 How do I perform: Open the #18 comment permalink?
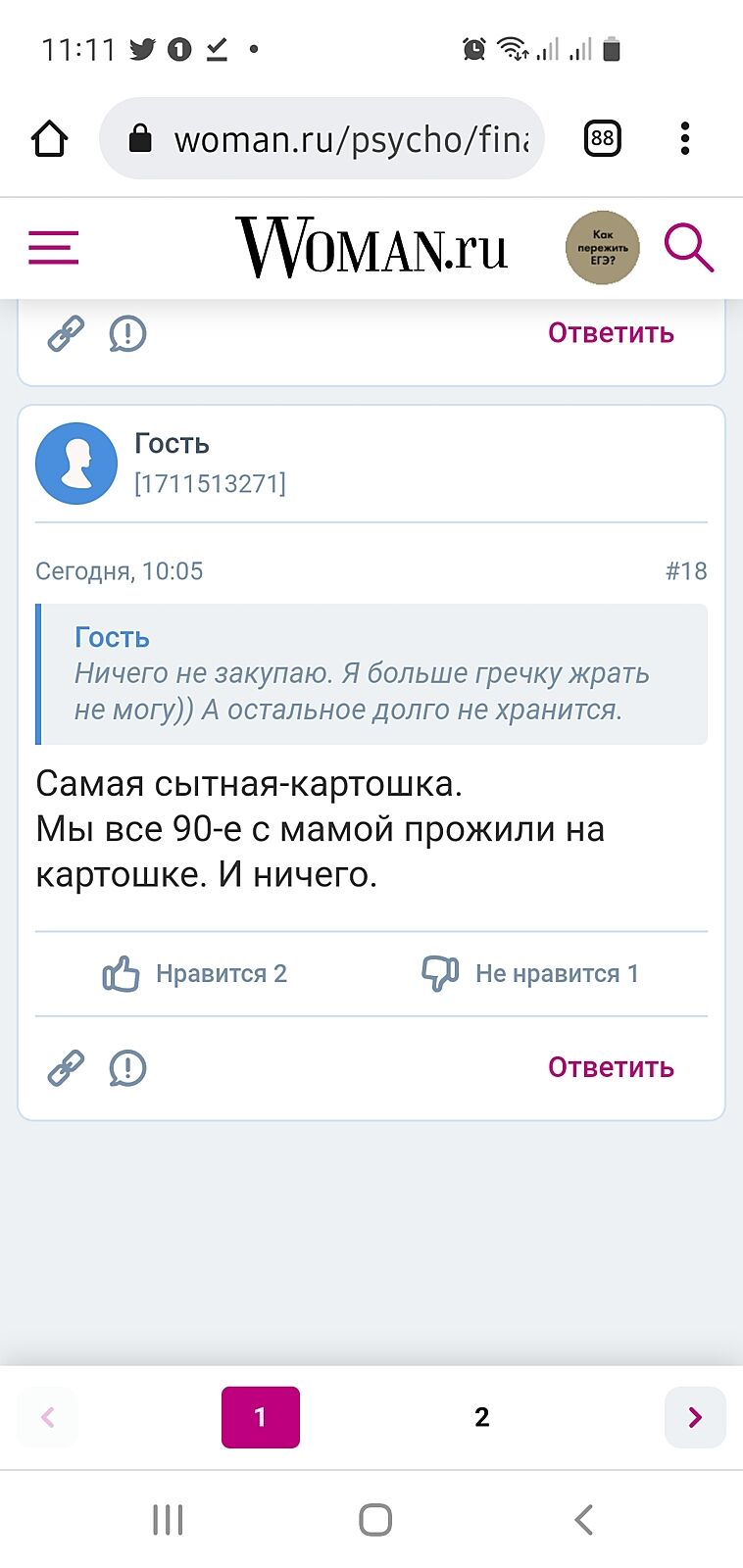[x=686, y=571]
